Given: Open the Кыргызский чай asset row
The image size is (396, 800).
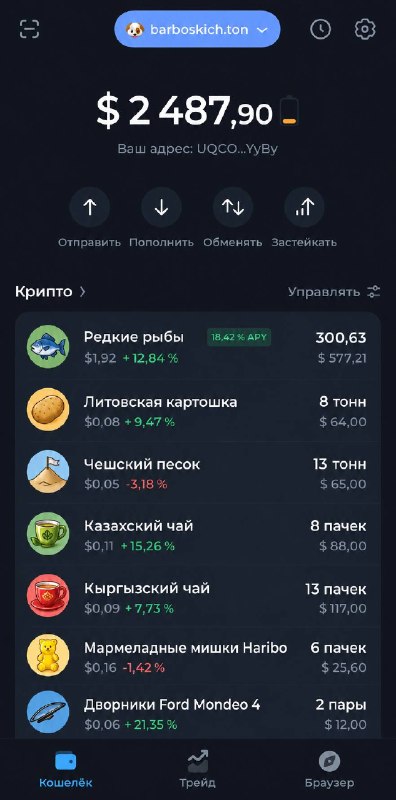Looking at the screenshot, I should (x=197, y=598).
